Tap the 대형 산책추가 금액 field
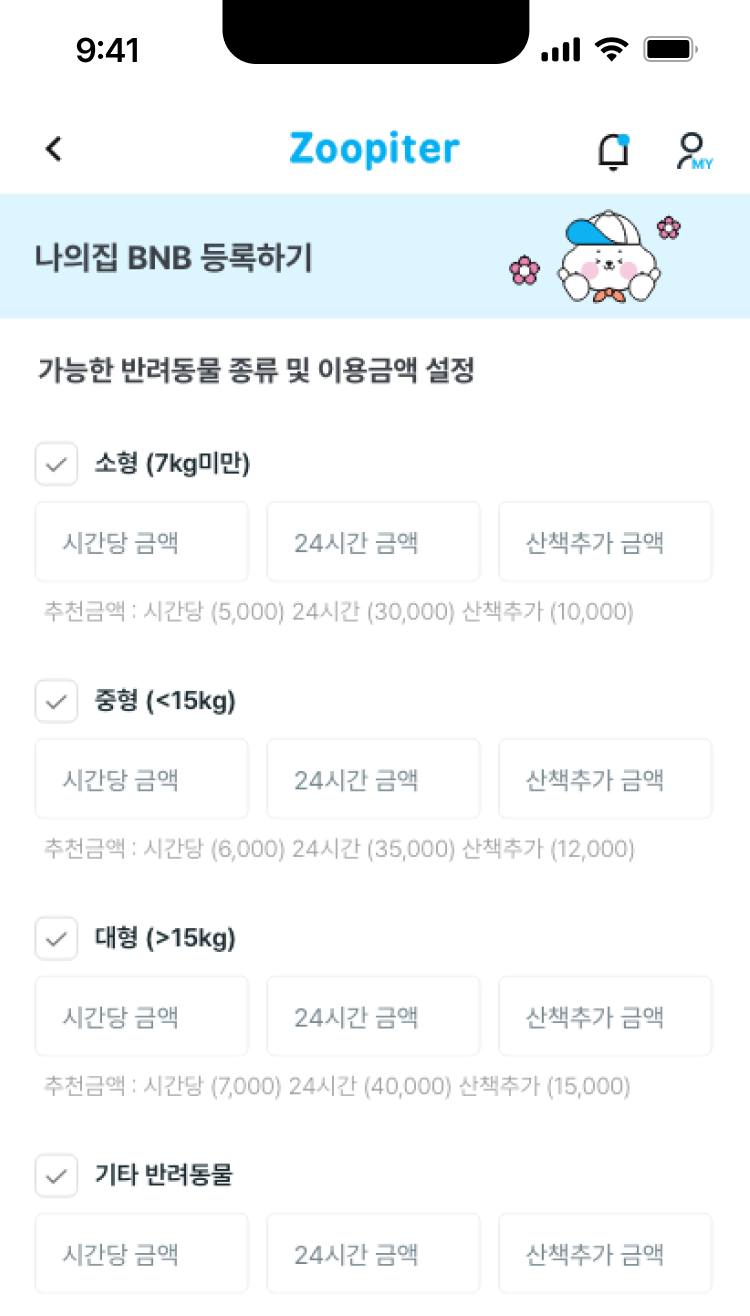This screenshot has width=750, height=1316. click(605, 1016)
